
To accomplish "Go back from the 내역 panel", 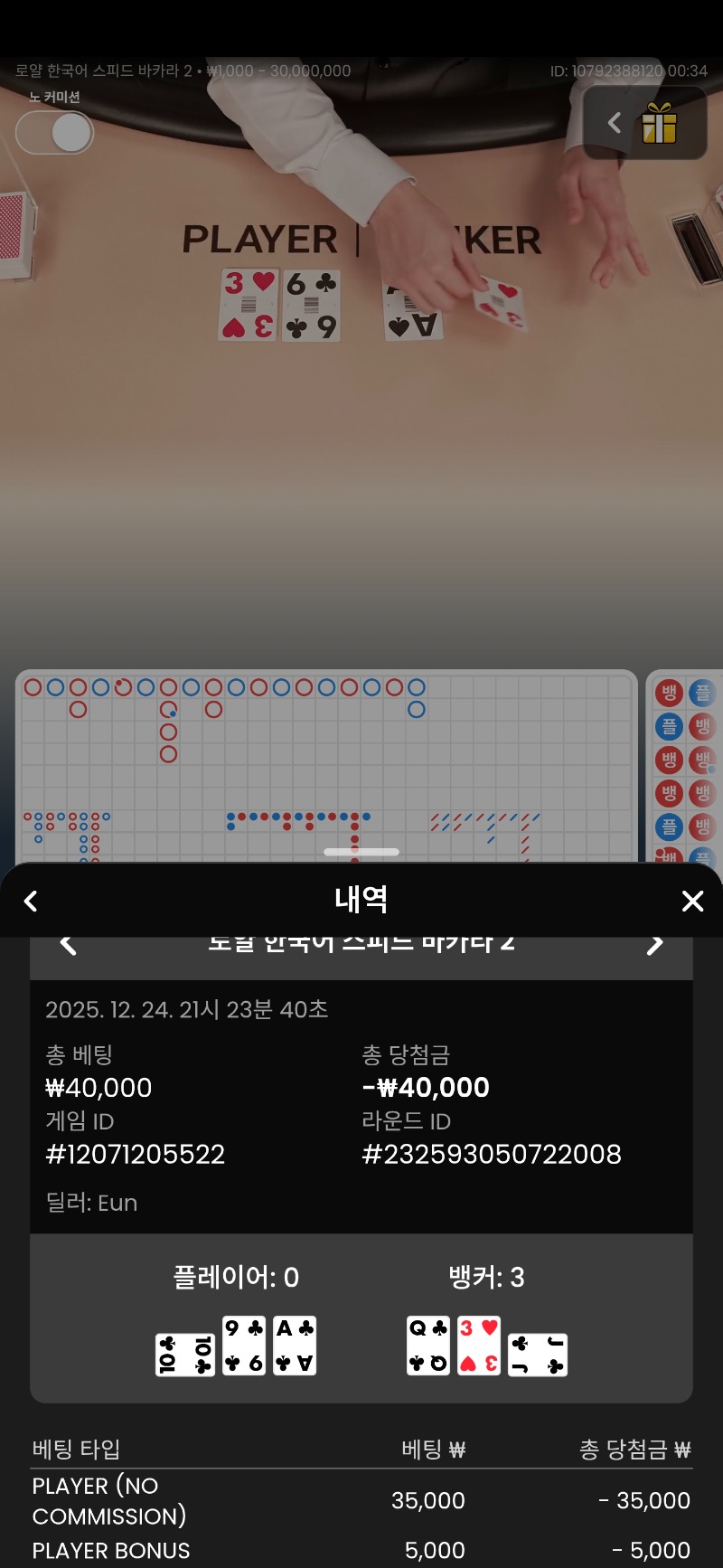I will pyautogui.click(x=31, y=901).
